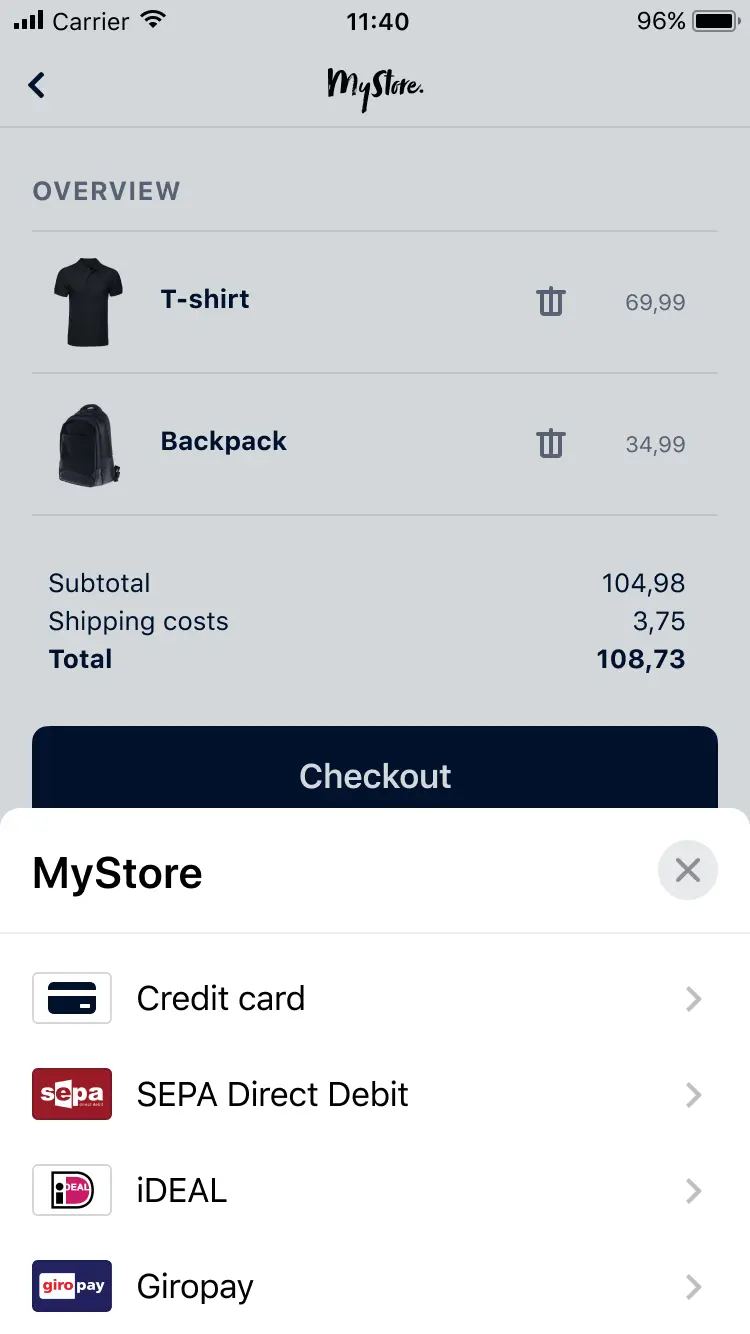
Task: Tap the Giropay payment logo
Action: pos(71,1286)
